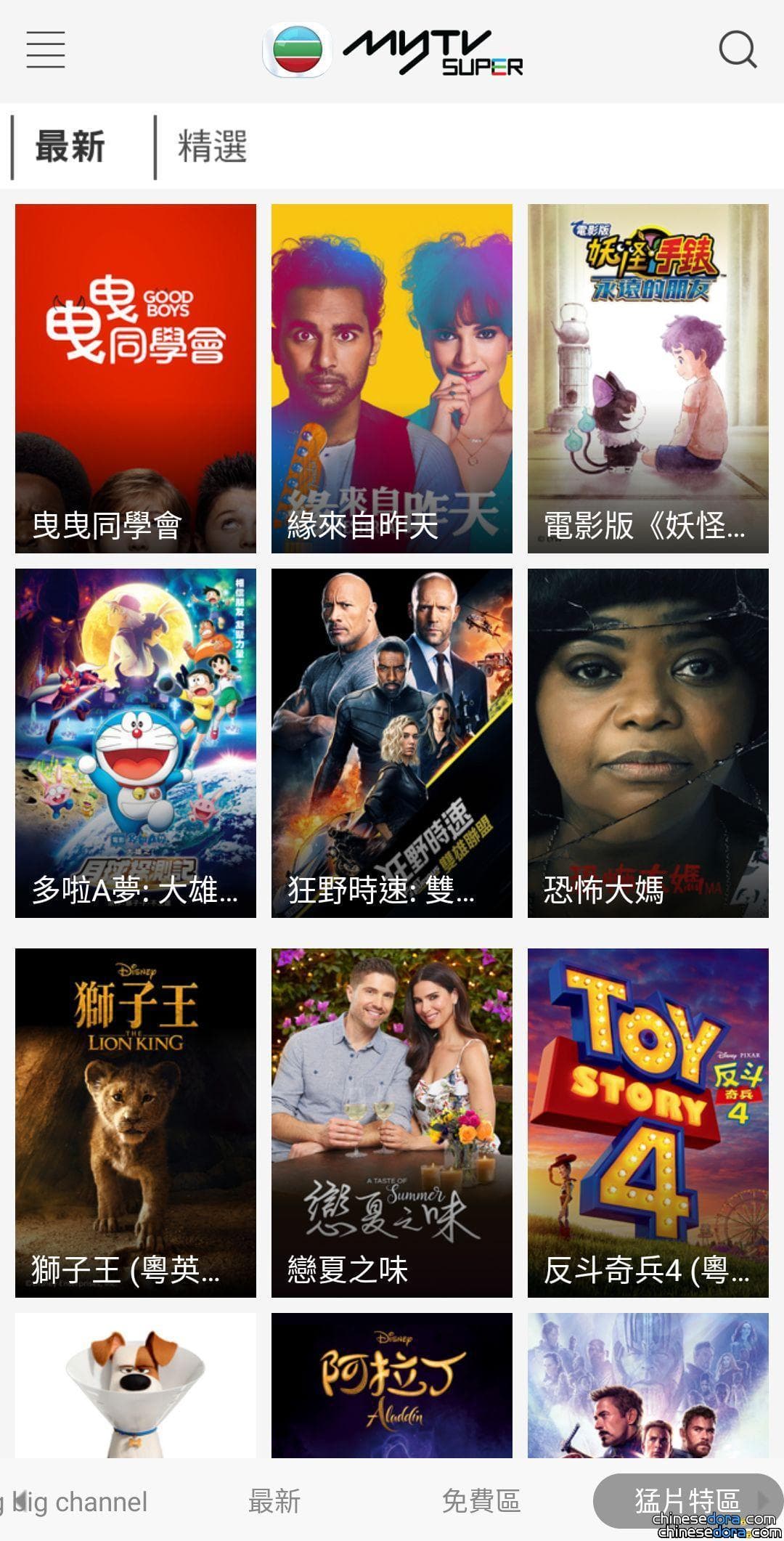784x1541 pixels.
Task: Open the Avengers poster tile
Action: tap(648, 1385)
